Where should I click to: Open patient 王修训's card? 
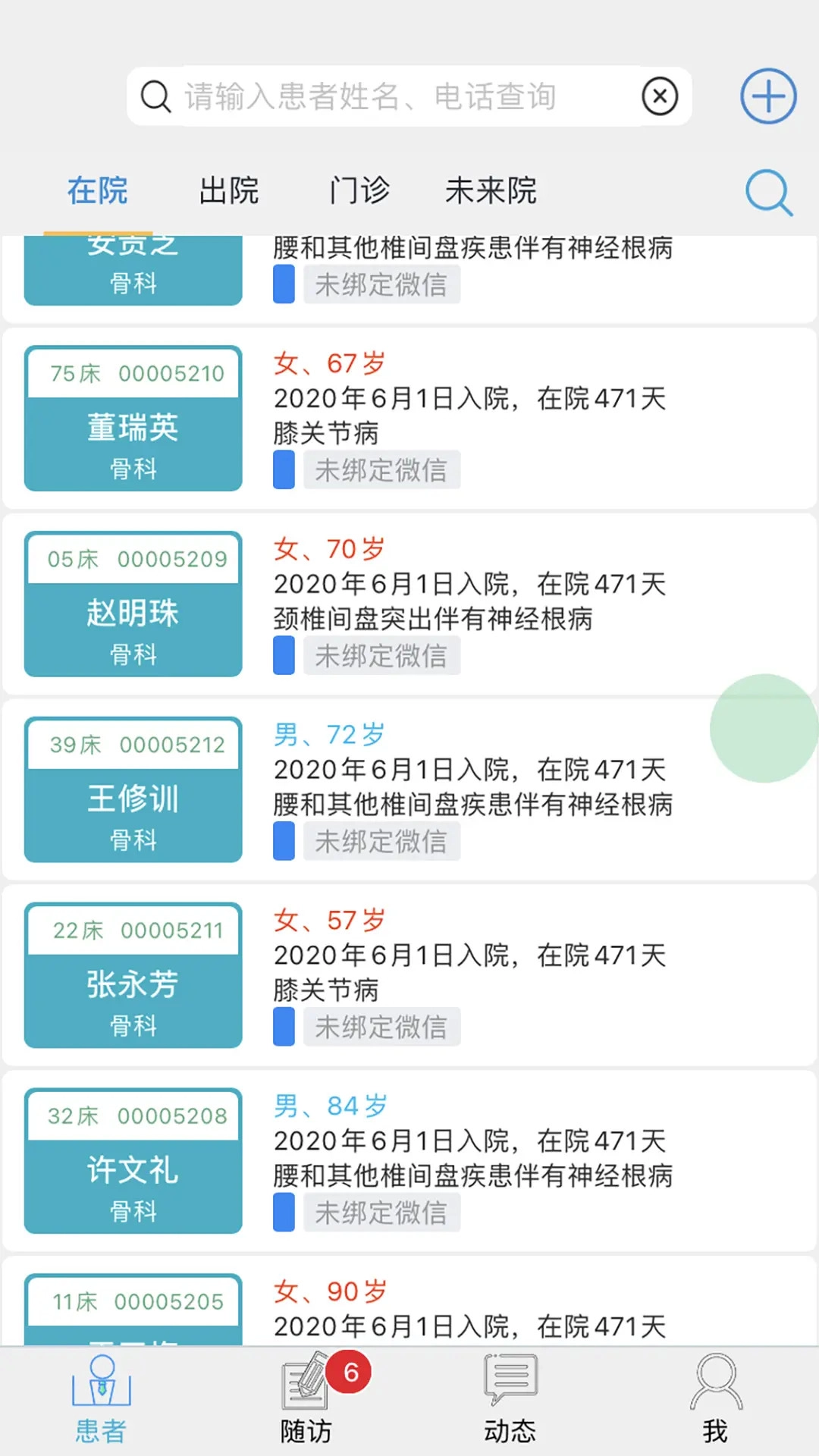tap(133, 789)
